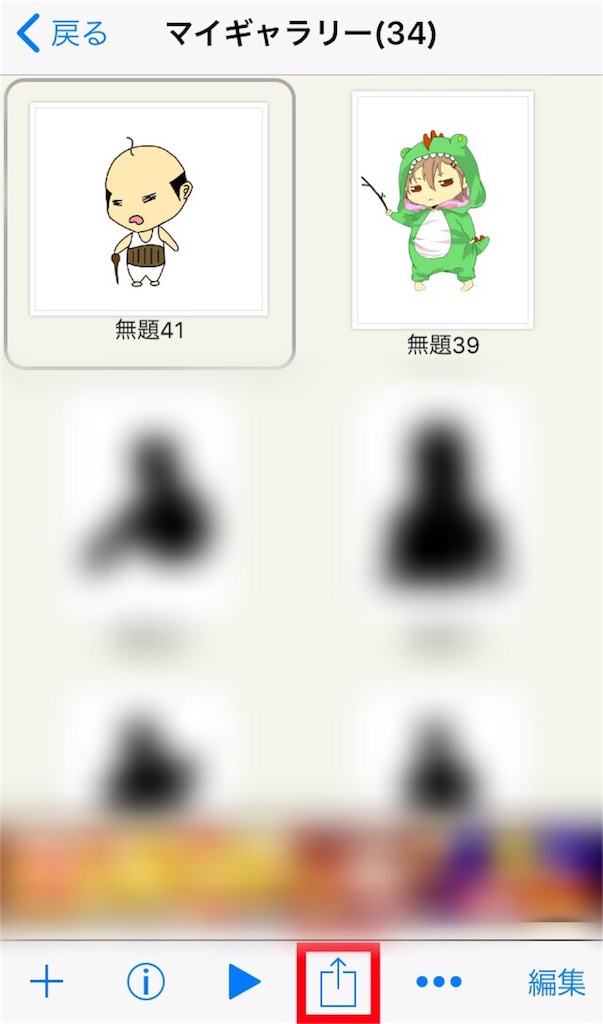Screen dimensions: 603x1024
Task: Open the three-dot more options menu
Action: click(438, 983)
